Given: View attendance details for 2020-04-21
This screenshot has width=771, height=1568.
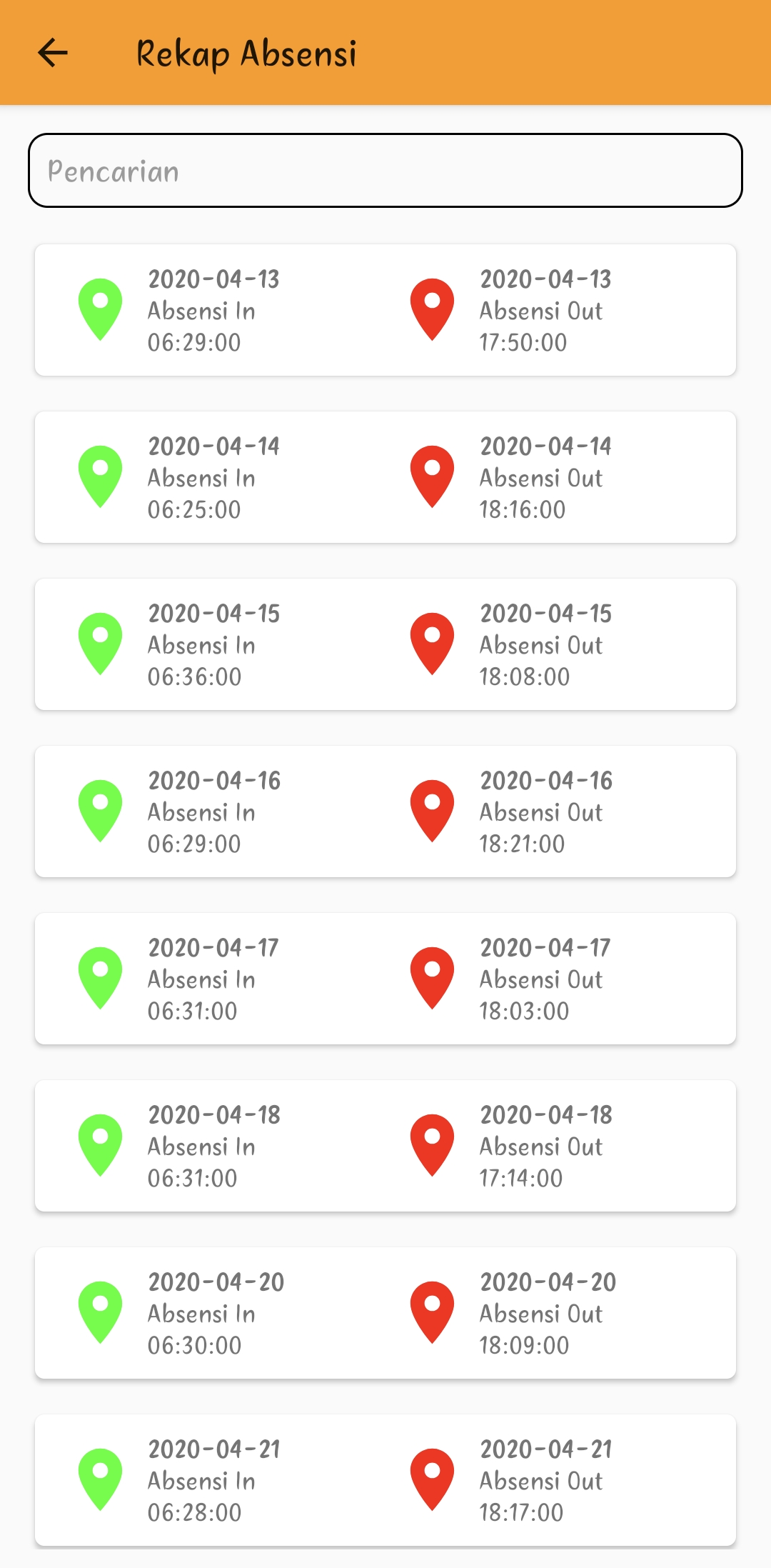Looking at the screenshot, I should click(385, 1480).
